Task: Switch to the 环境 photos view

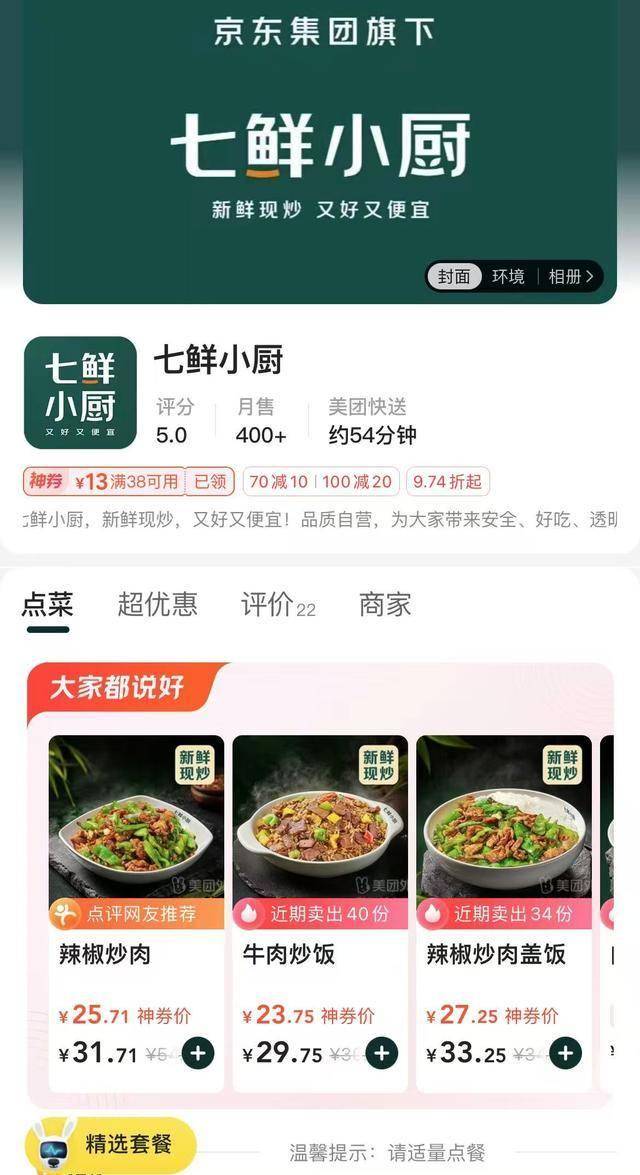Action: pos(508,277)
